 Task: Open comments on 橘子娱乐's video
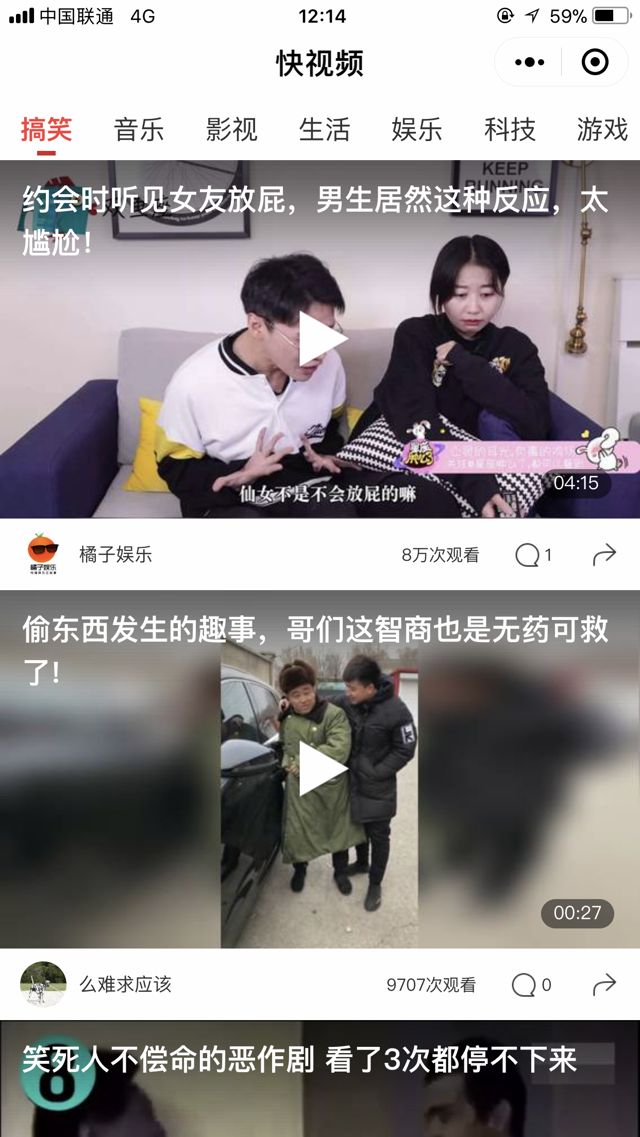click(x=533, y=555)
